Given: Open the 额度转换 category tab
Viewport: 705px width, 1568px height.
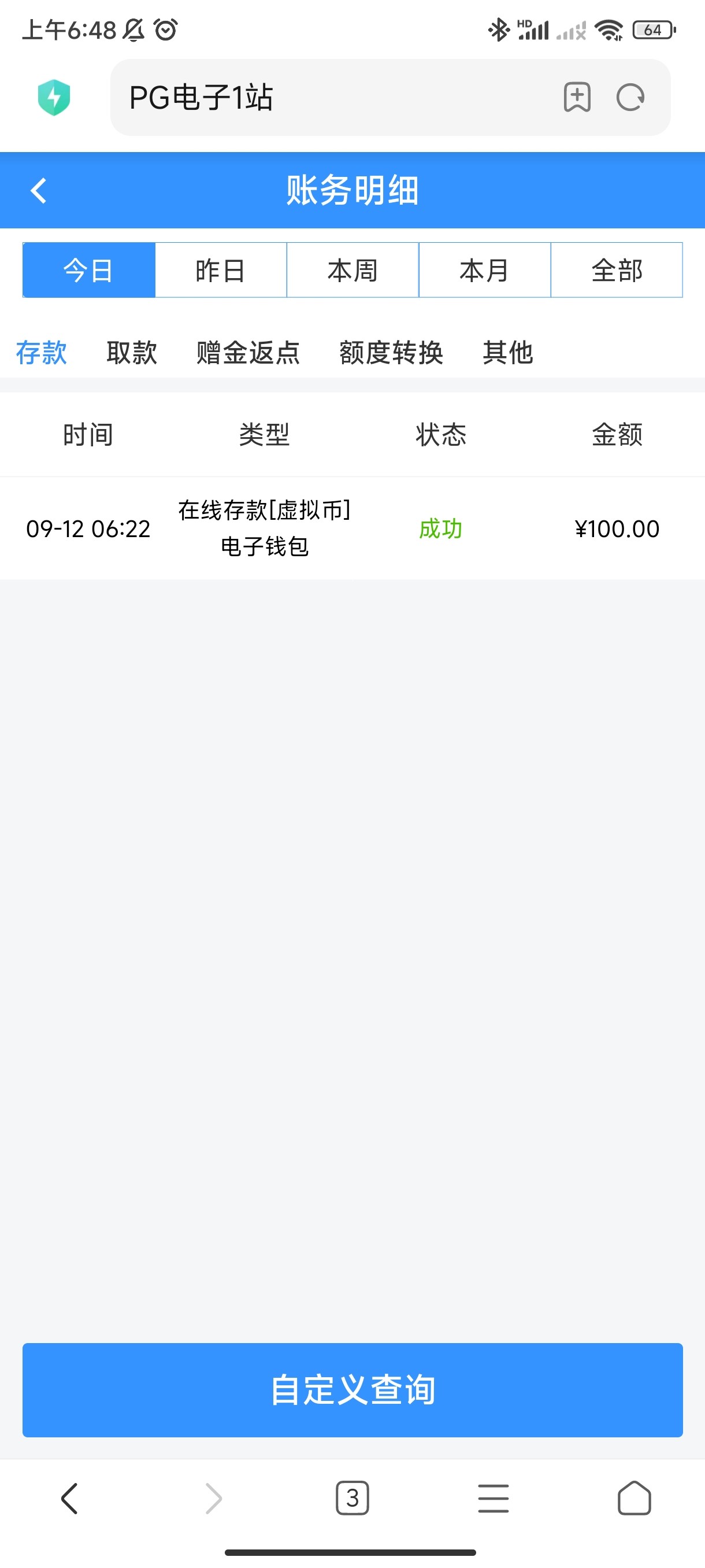Looking at the screenshot, I should [391, 353].
